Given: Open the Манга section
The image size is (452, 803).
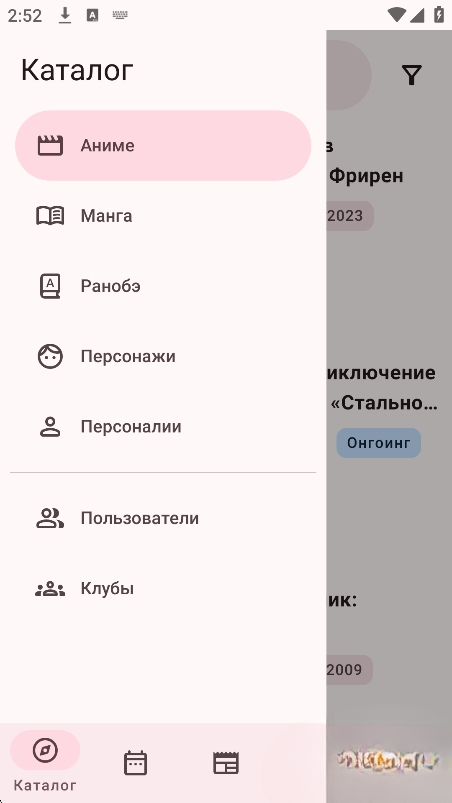Looking at the screenshot, I should pyautogui.click(x=163, y=216).
